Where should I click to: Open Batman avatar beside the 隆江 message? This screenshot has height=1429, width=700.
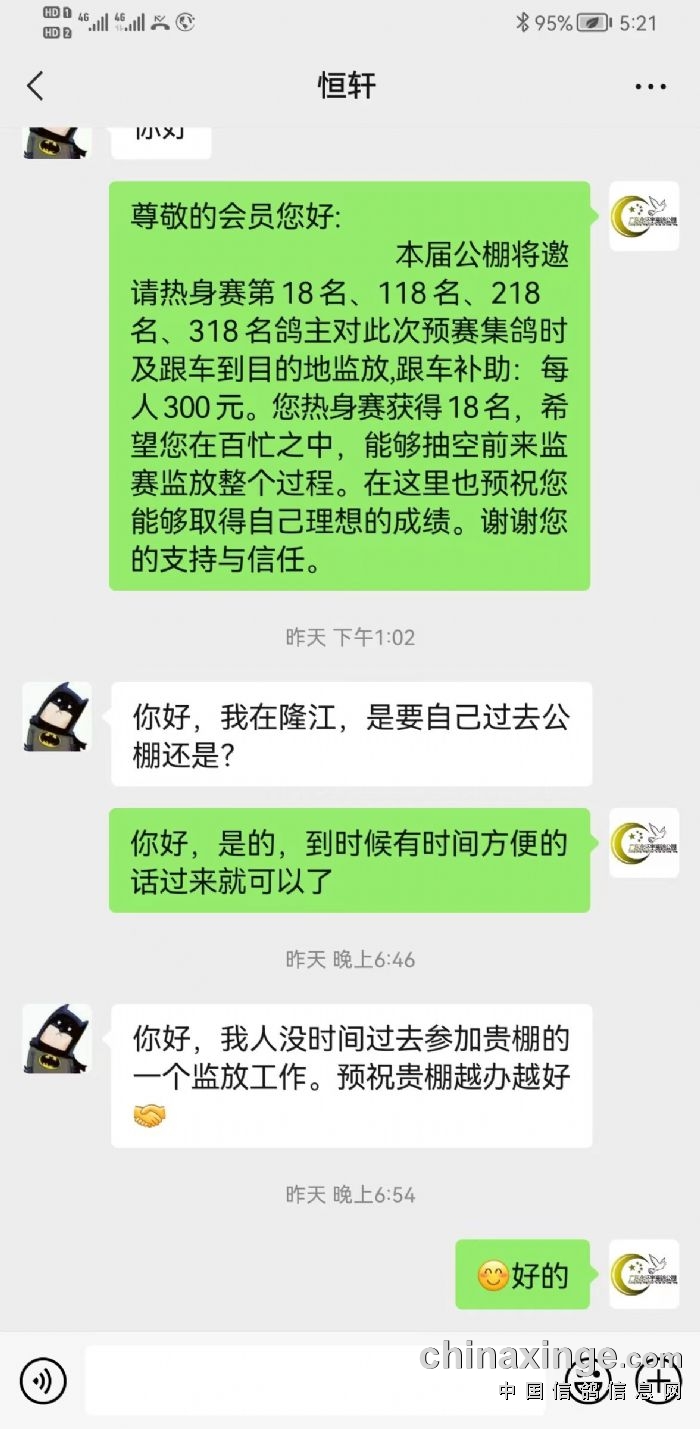pyautogui.click(x=57, y=717)
